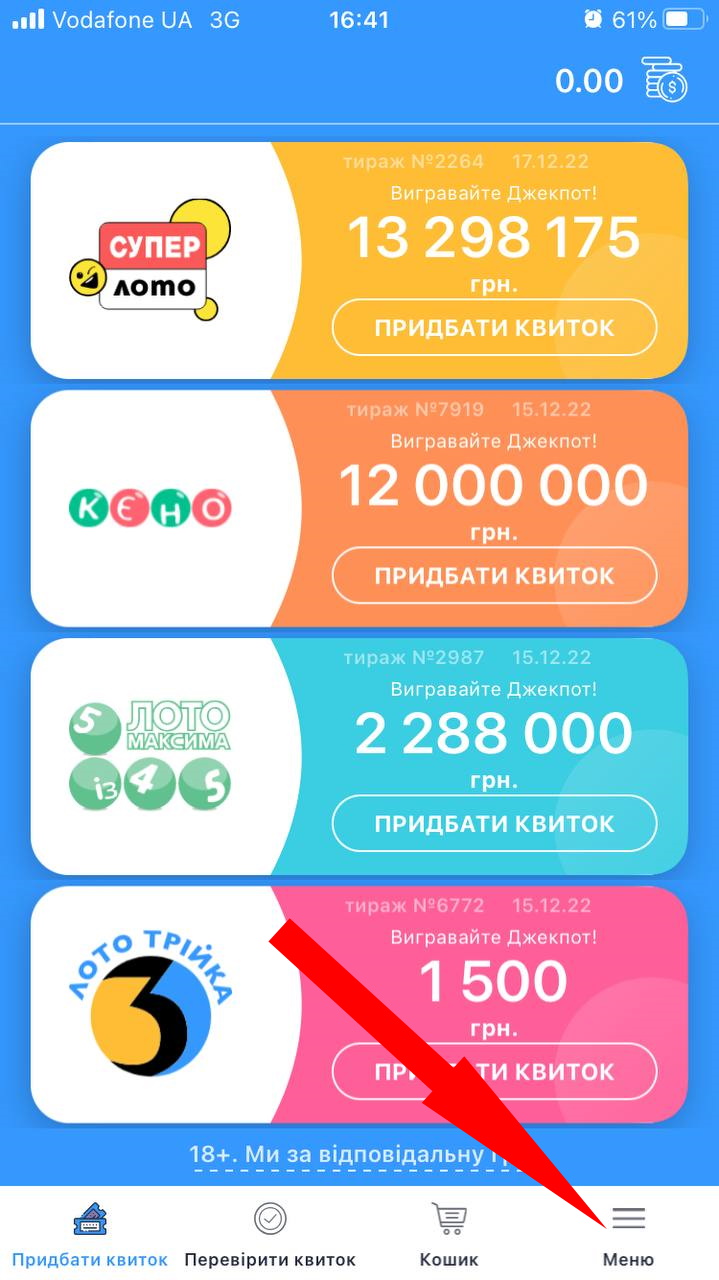Open the Кено lottery card

pyautogui.click(x=150, y=508)
